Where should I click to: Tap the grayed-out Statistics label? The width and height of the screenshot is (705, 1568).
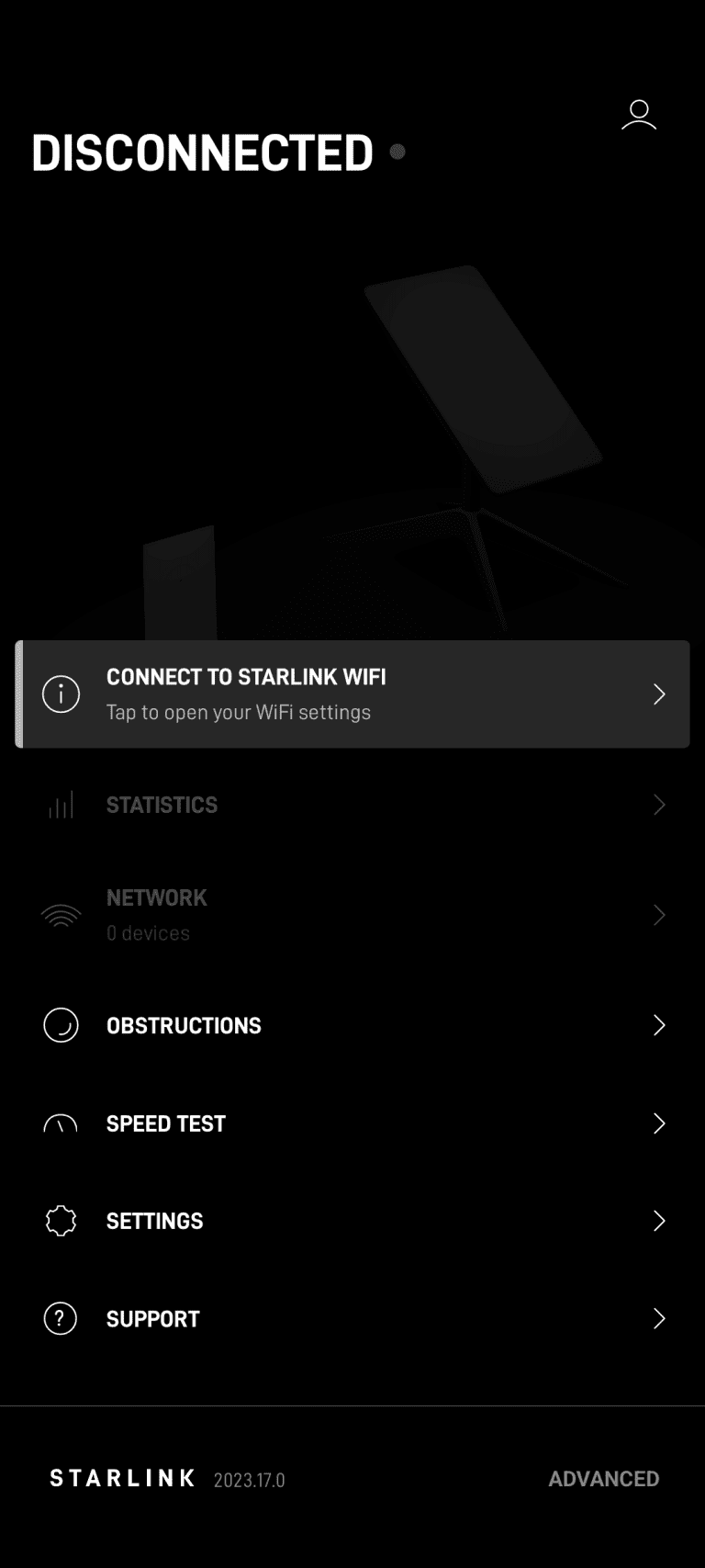(x=162, y=804)
